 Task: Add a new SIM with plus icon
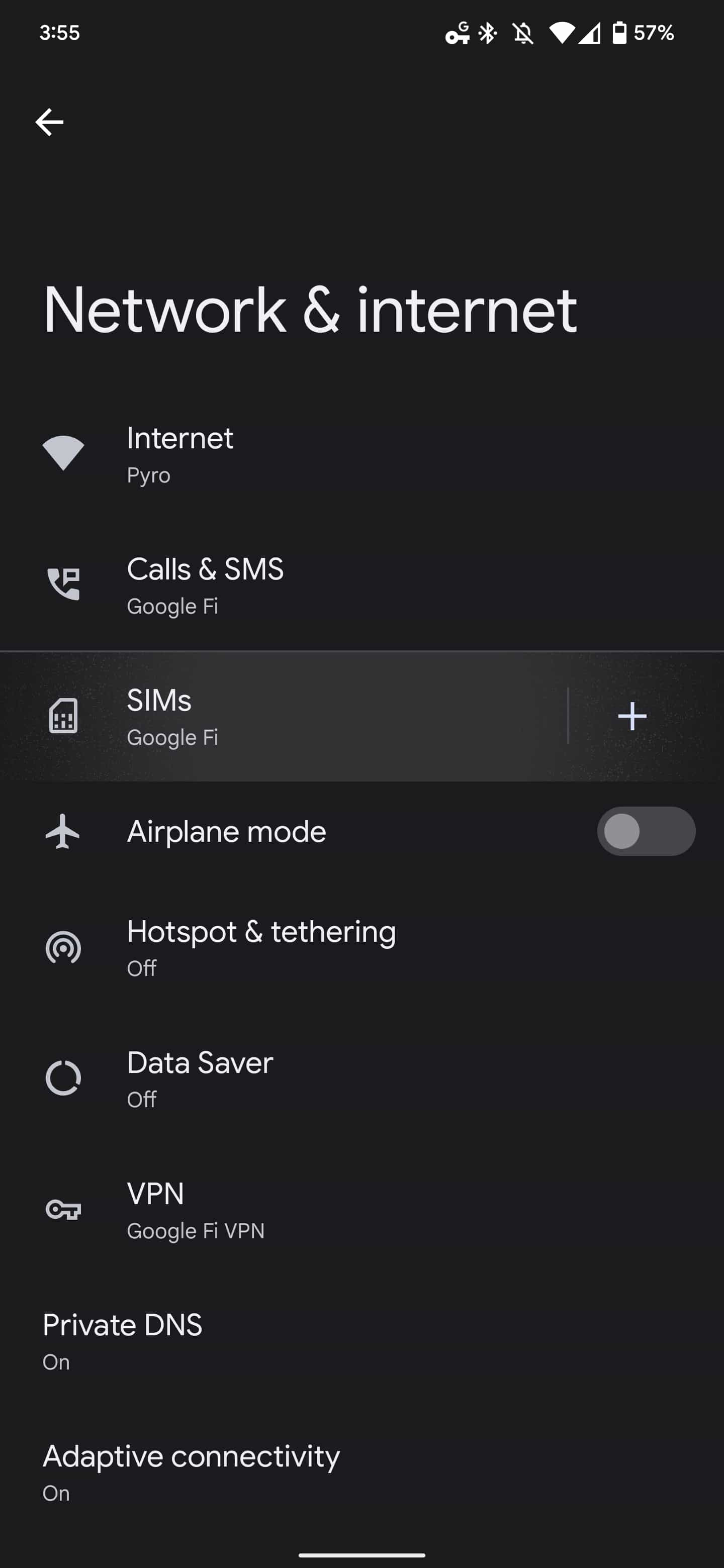pos(631,717)
